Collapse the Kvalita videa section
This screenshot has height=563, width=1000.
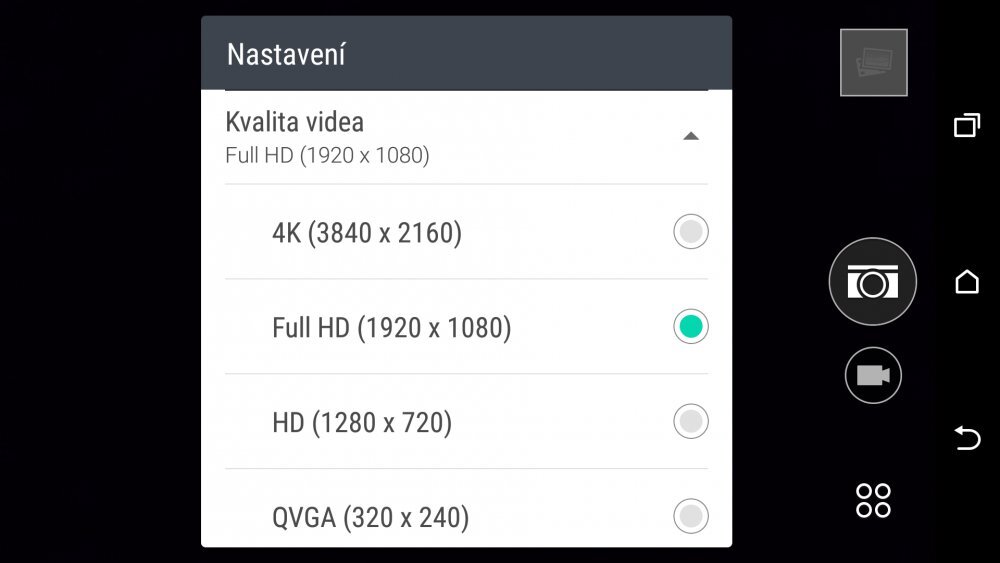(690, 137)
